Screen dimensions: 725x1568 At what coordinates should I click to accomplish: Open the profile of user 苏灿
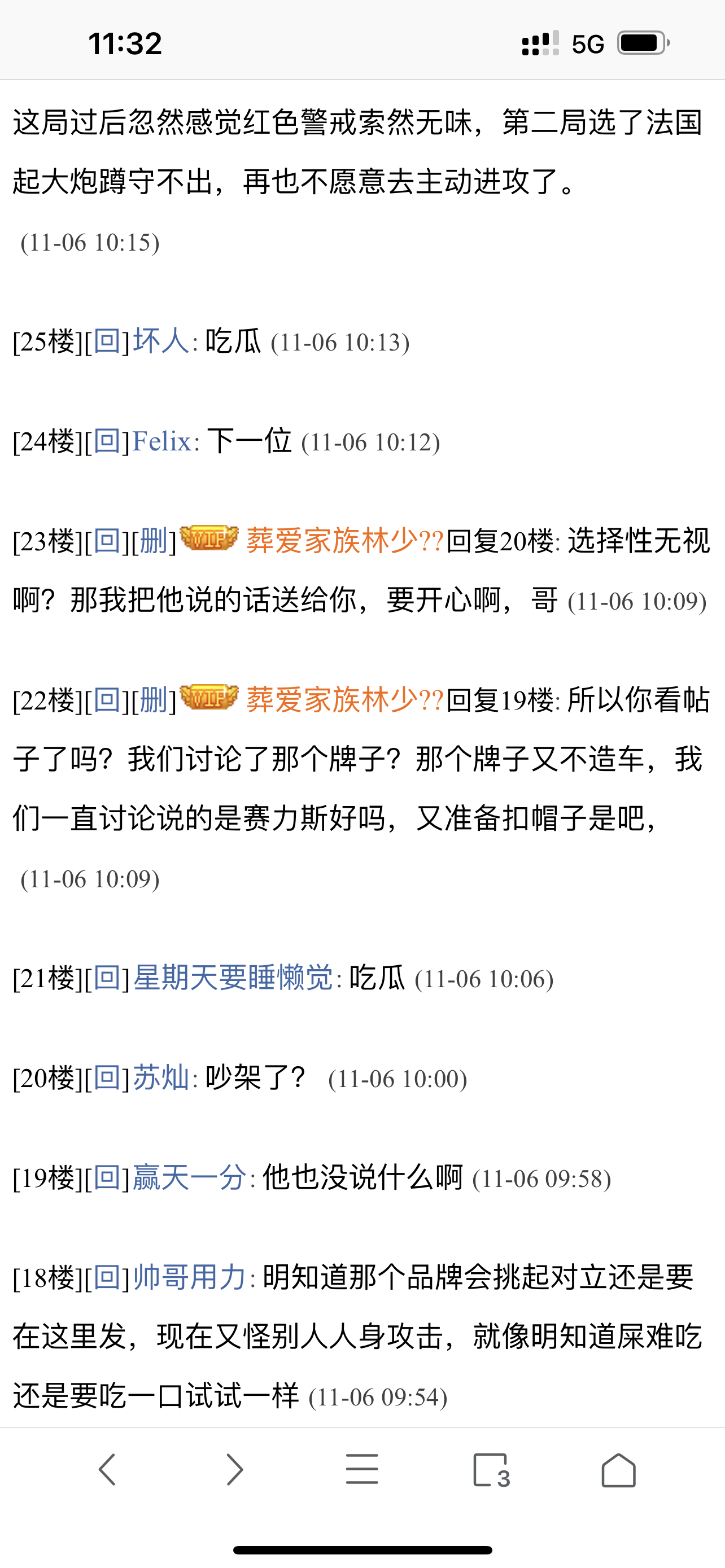(x=161, y=1078)
